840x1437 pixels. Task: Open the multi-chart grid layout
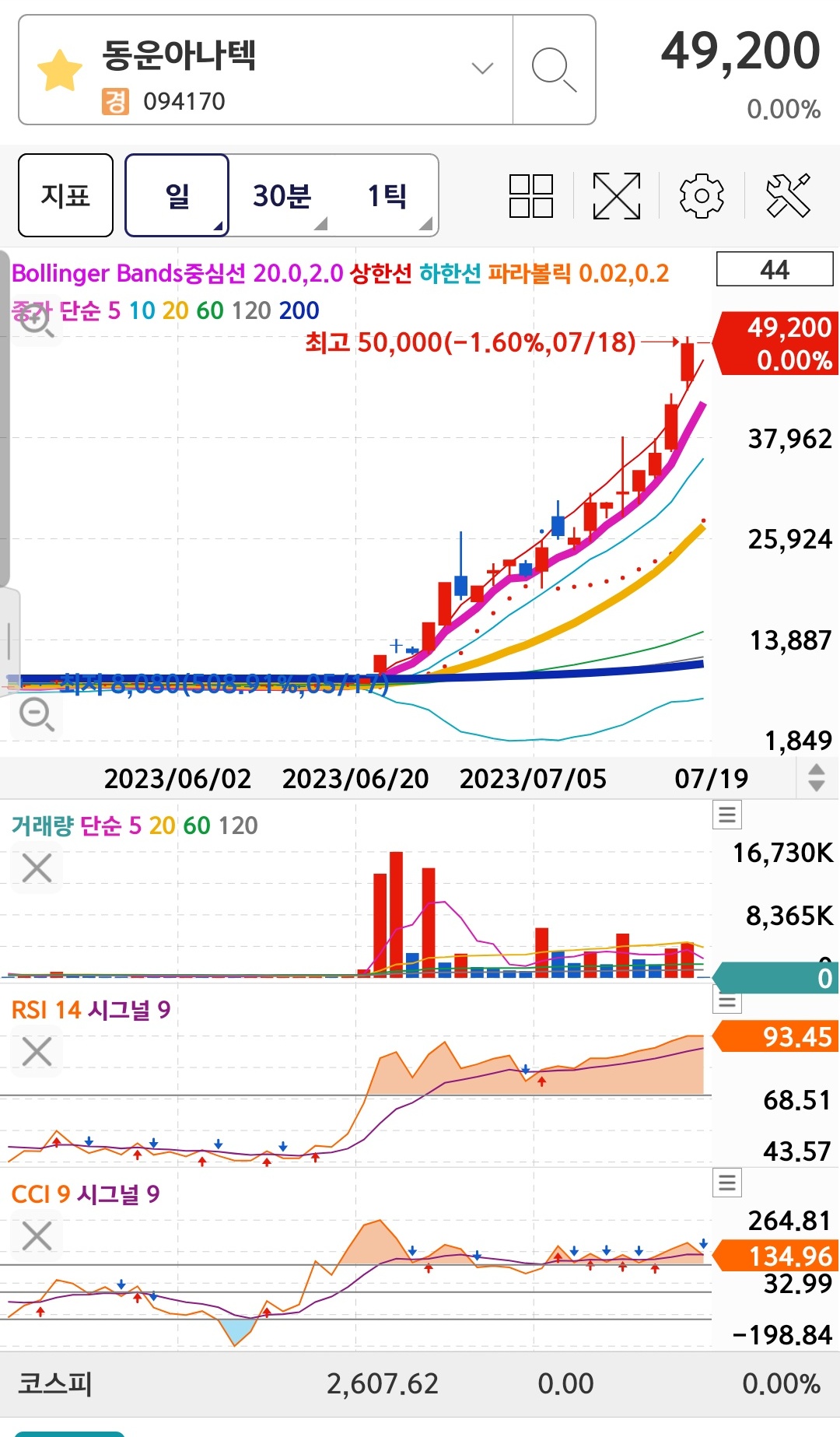531,195
